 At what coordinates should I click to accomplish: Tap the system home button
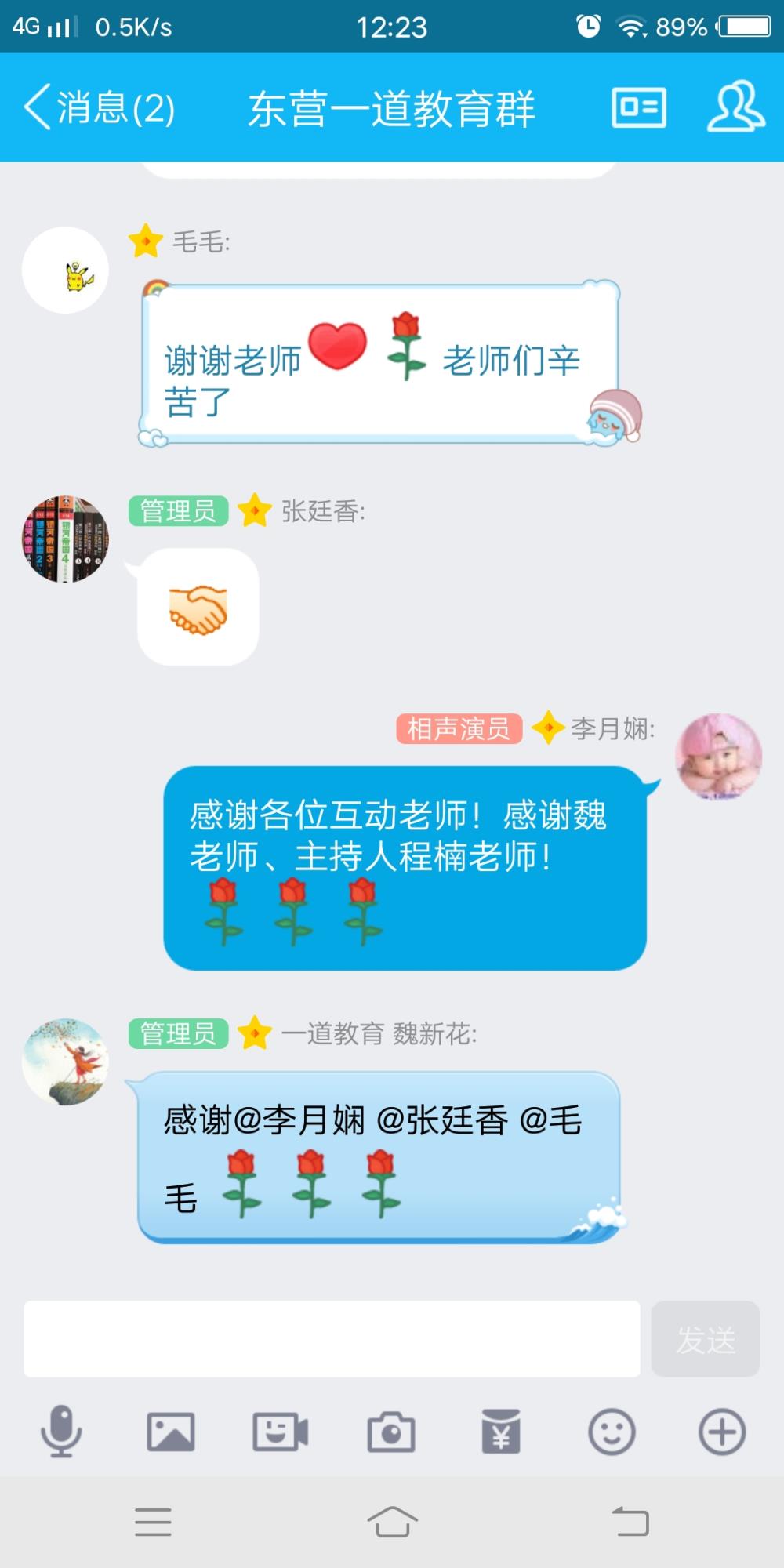[x=392, y=1522]
